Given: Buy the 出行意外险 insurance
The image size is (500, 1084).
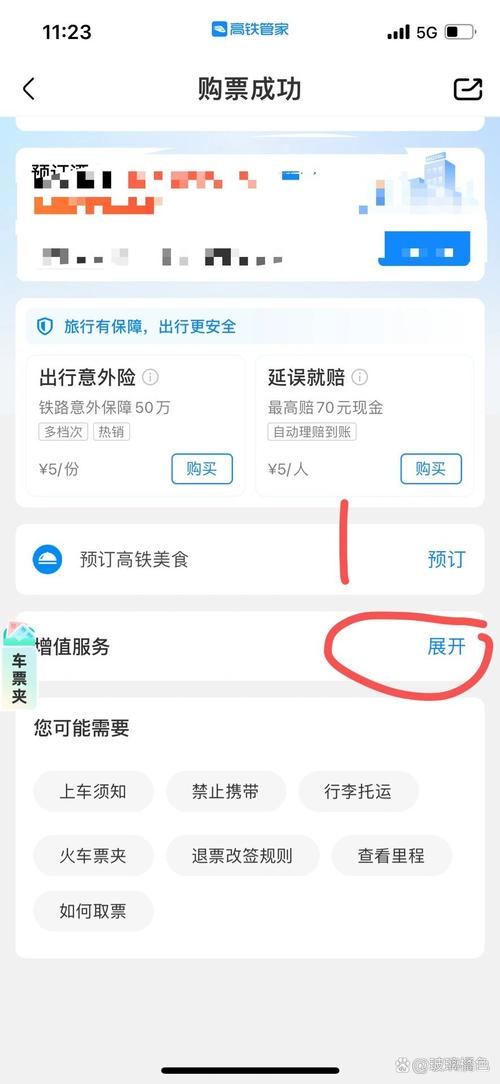Looking at the screenshot, I should tap(202, 469).
